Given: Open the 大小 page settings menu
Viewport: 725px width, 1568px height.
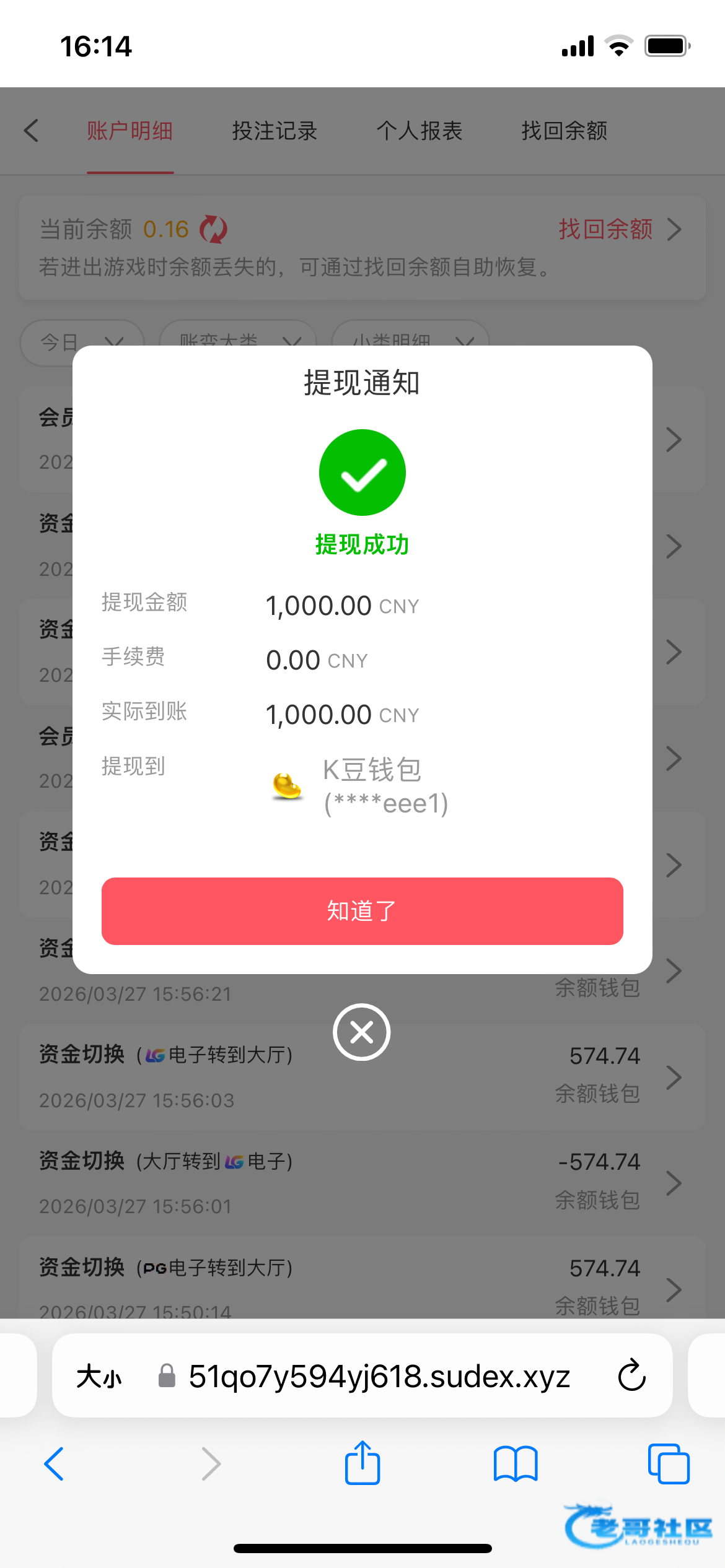Looking at the screenshot, I should pyautogui.click(x=99, y=1377).
